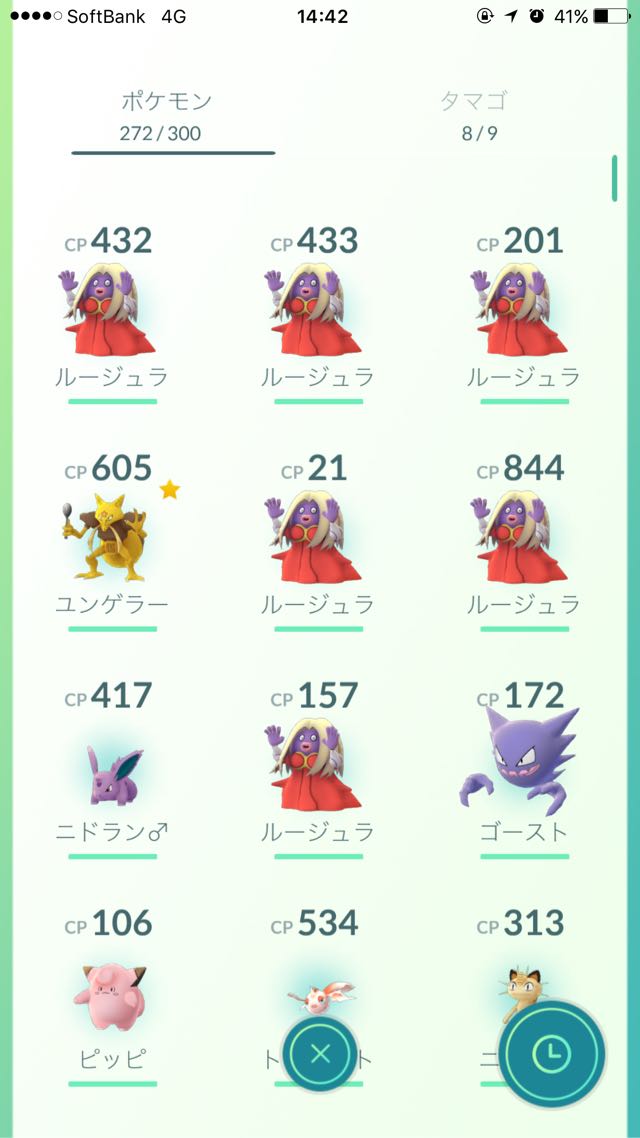This screenshot has width=640, height=1138.
Task: Open ルージュラ with CP 433
Action: point(318,314)
